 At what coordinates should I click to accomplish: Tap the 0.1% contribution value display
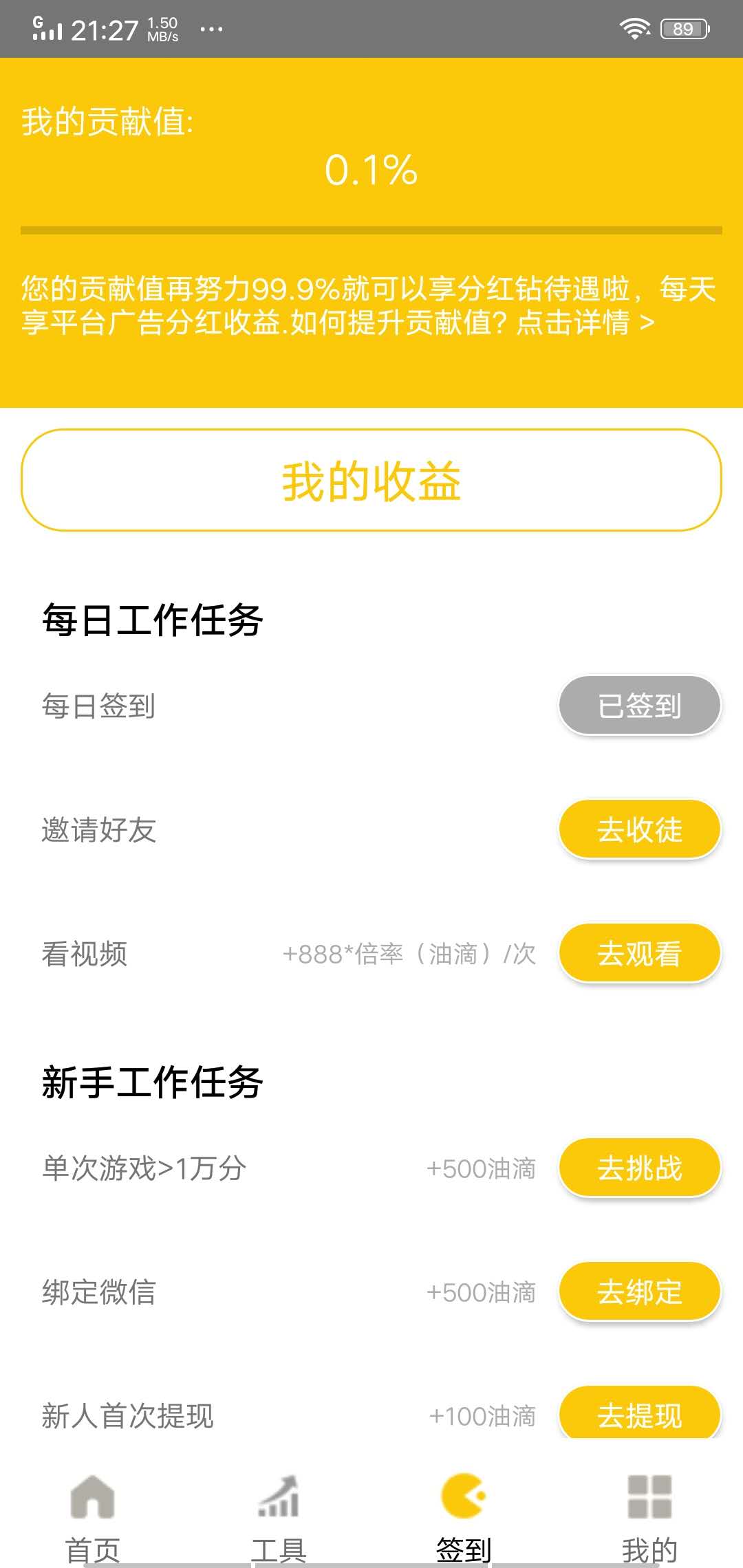click(371, 172)
